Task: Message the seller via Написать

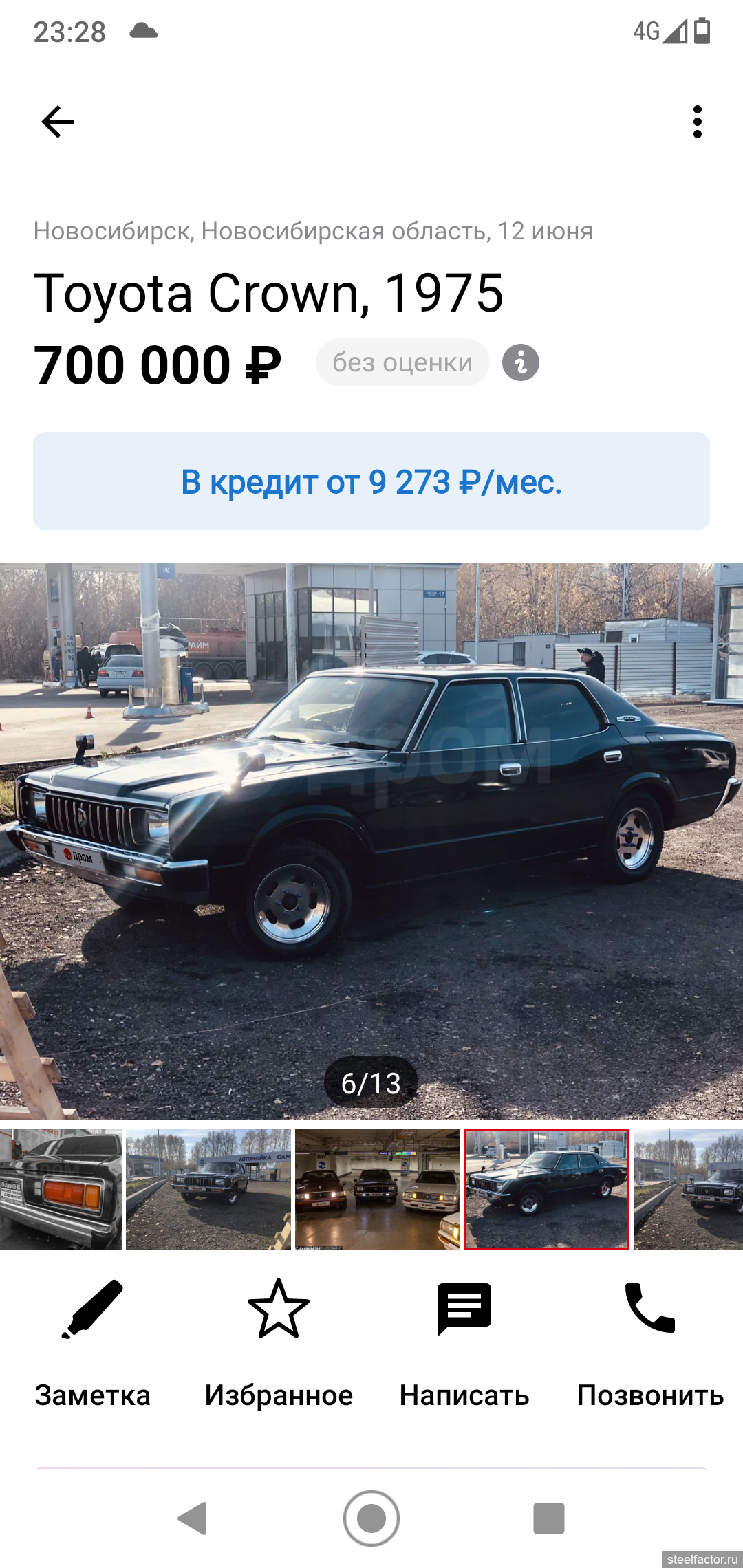Action: tap(464, 1344)
